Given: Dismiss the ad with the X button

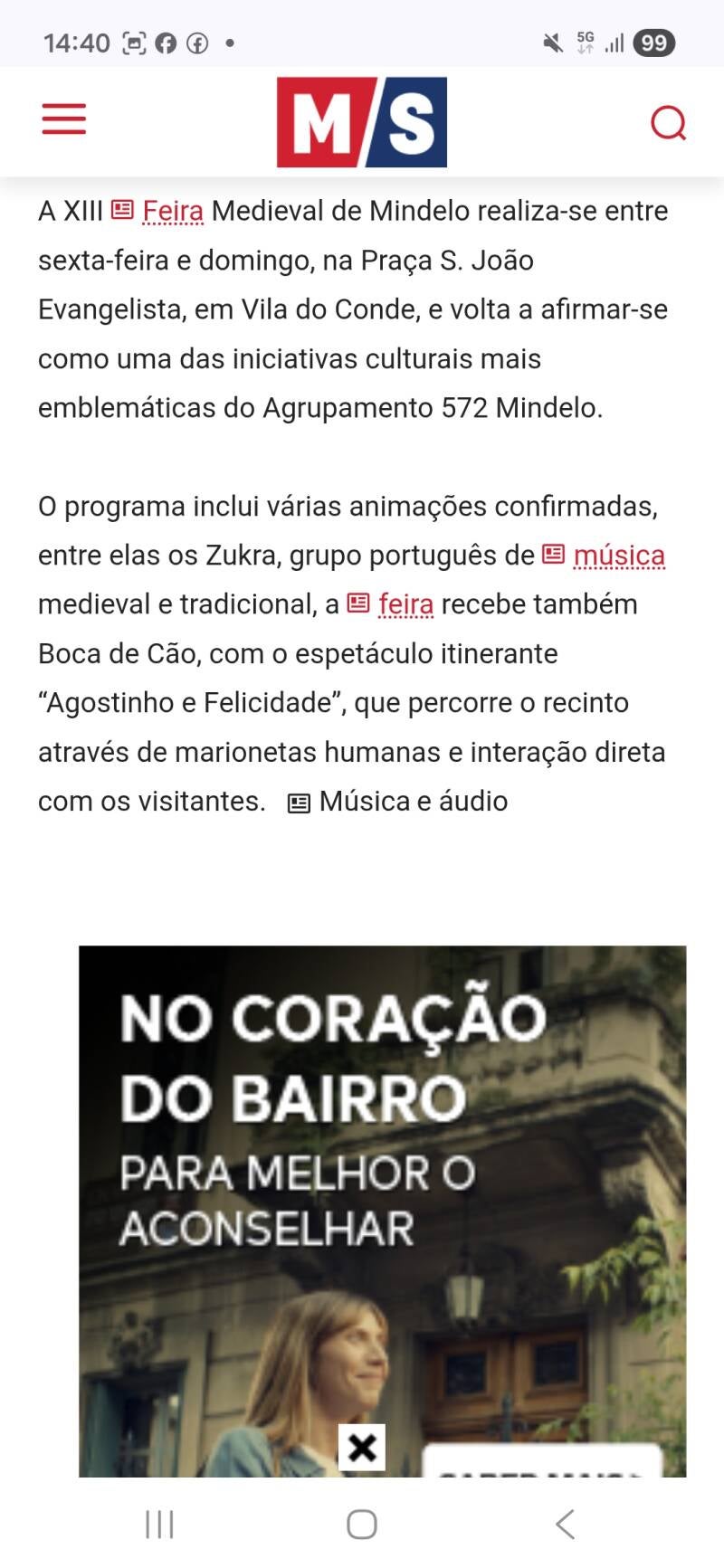Looking at the screenshot, I should [x=362, y=1447].
